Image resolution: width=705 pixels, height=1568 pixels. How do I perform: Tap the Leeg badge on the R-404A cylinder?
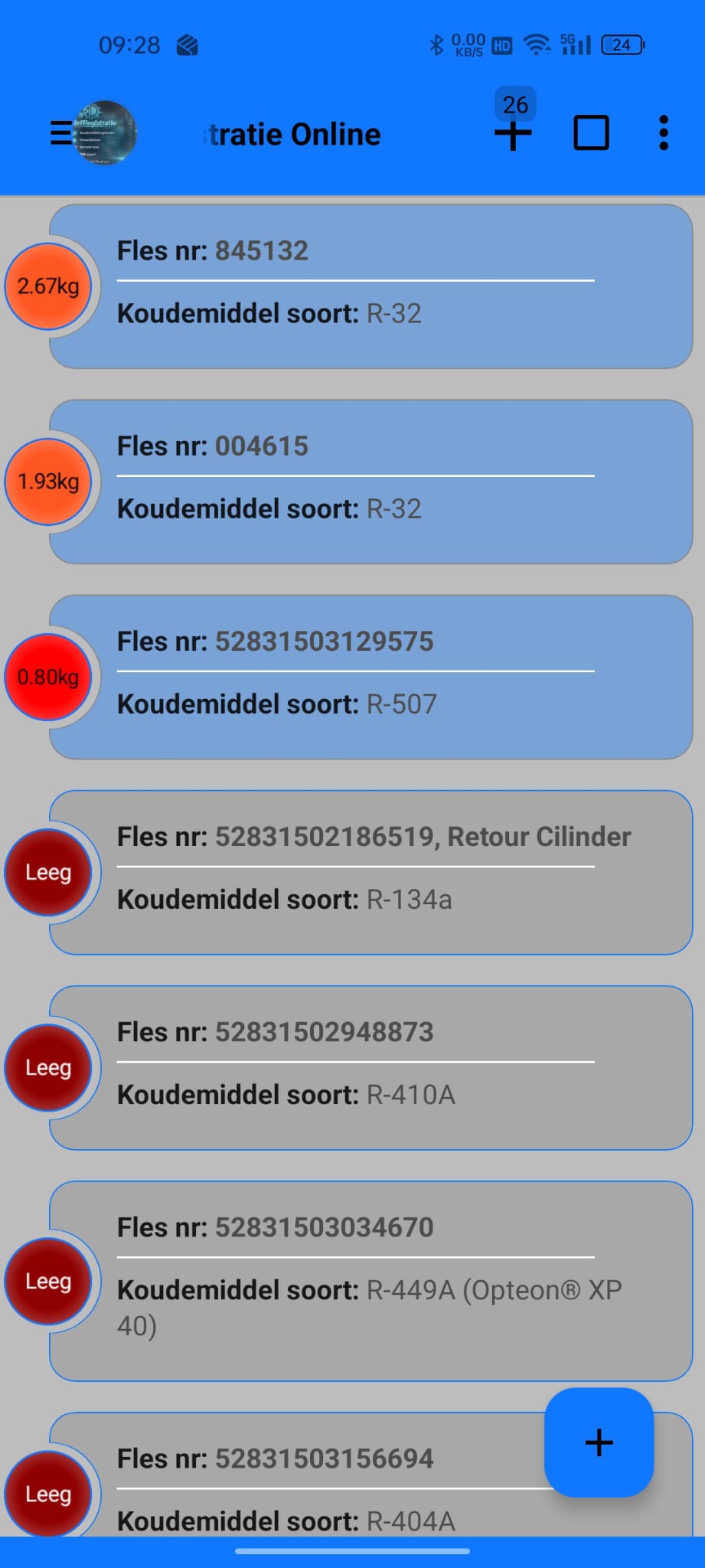click(49, 1494)
